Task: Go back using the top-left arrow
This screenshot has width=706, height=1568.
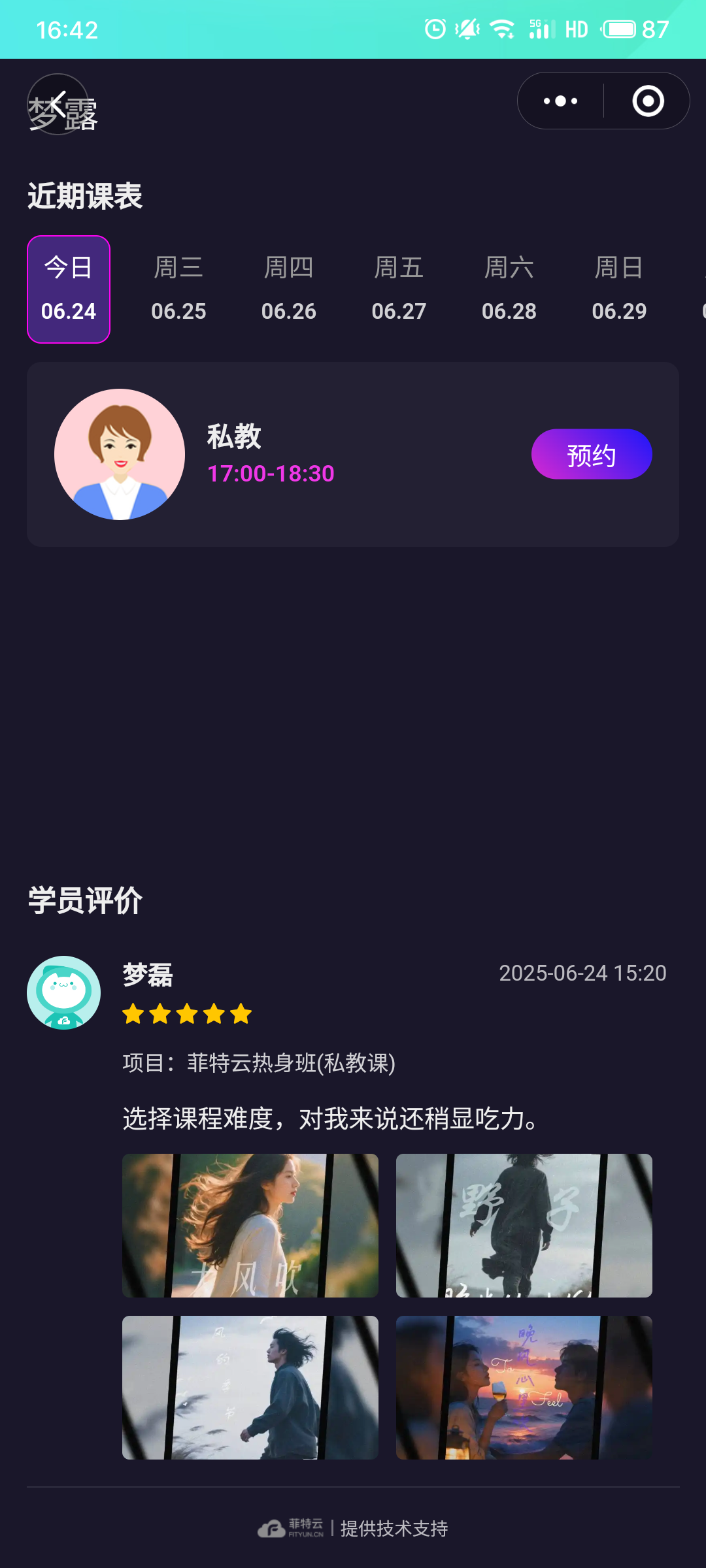Action: [x=58, y=104]
